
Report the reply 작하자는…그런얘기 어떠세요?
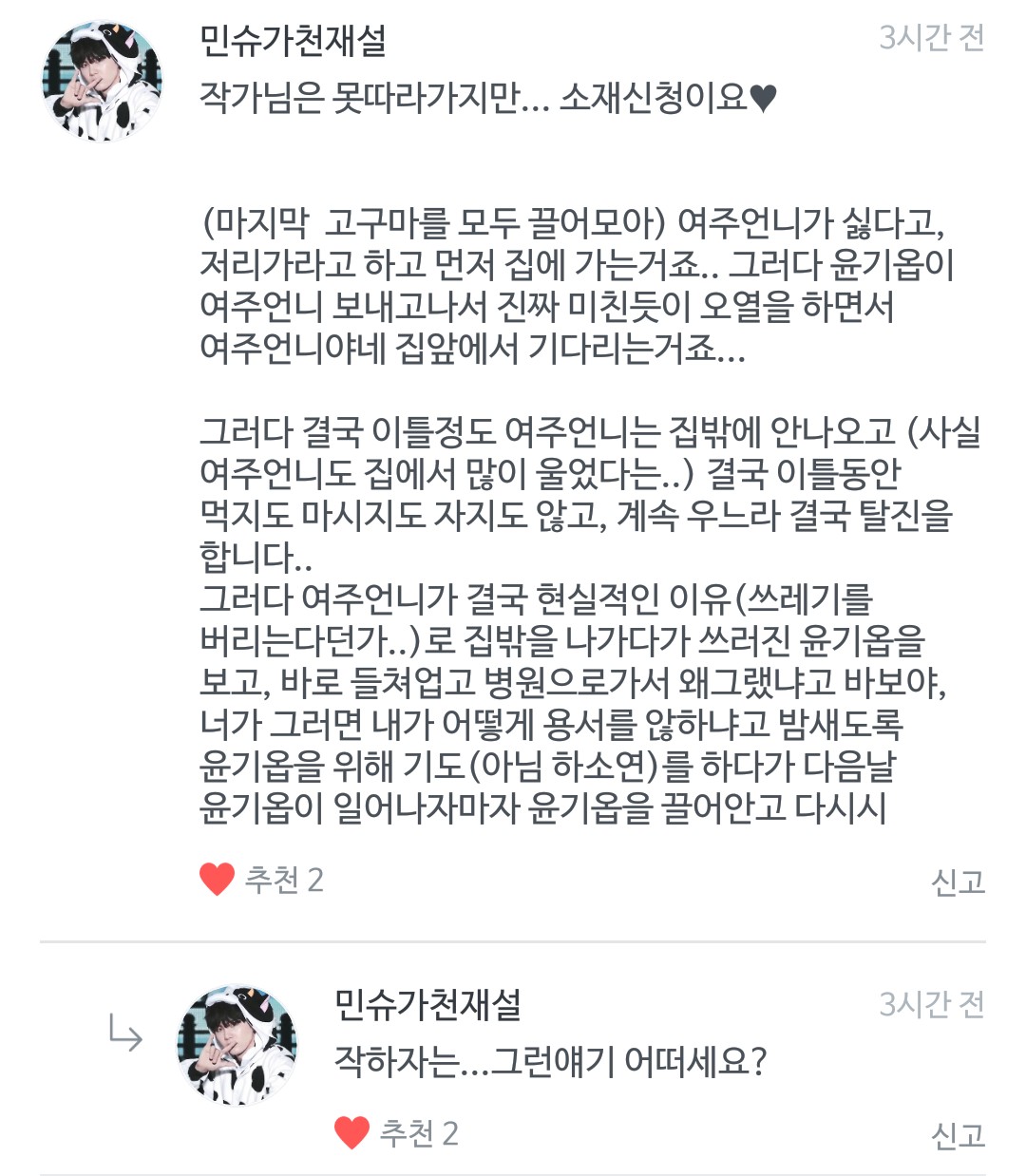[x=958, y=1135]
